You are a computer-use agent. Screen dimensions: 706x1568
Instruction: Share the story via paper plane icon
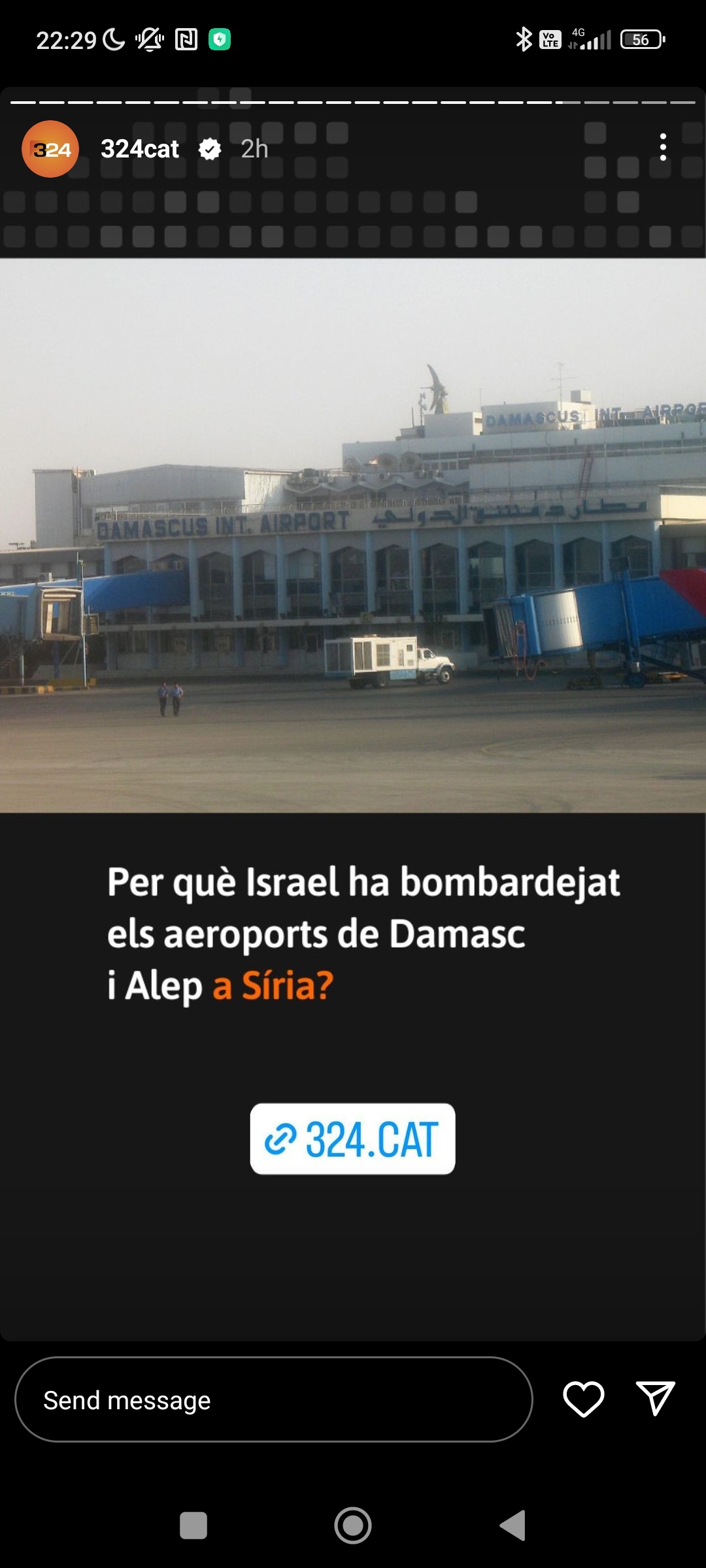pos(655,1399)
